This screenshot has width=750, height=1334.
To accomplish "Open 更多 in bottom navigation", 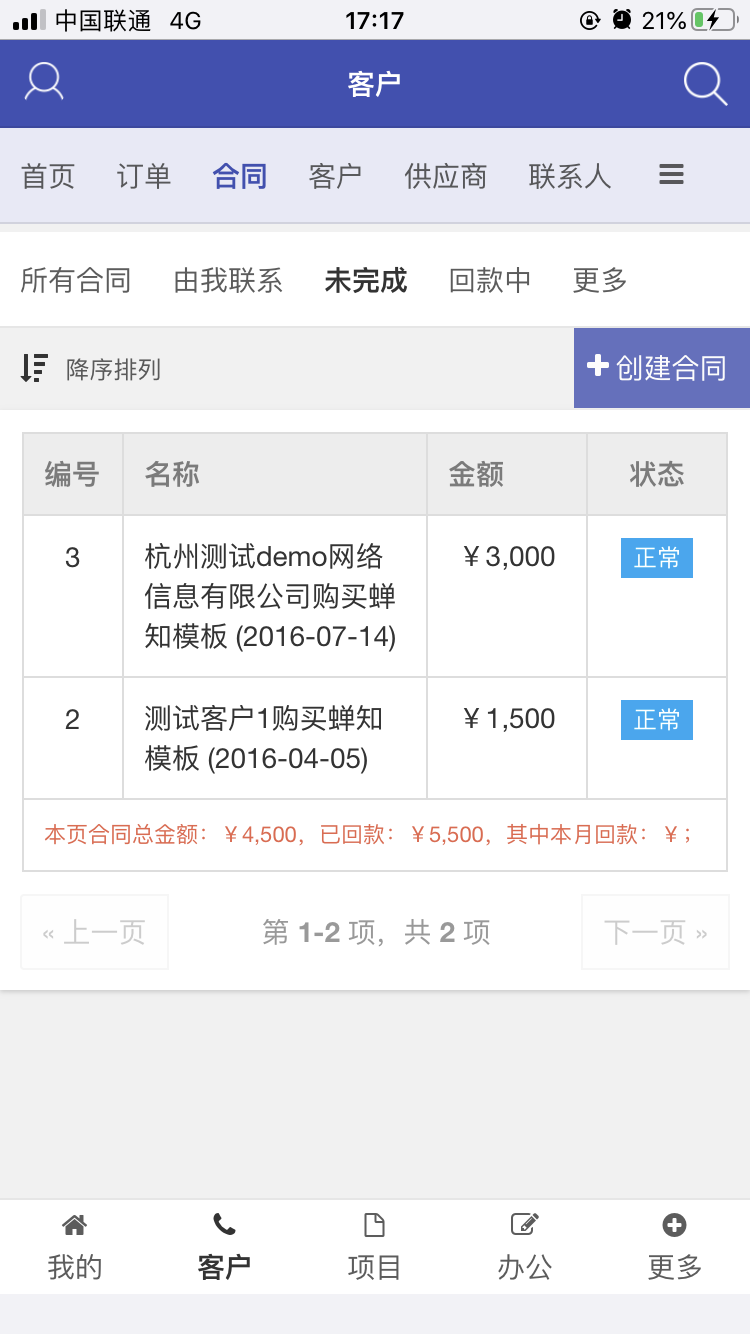I will click(x=674, y=1248).
